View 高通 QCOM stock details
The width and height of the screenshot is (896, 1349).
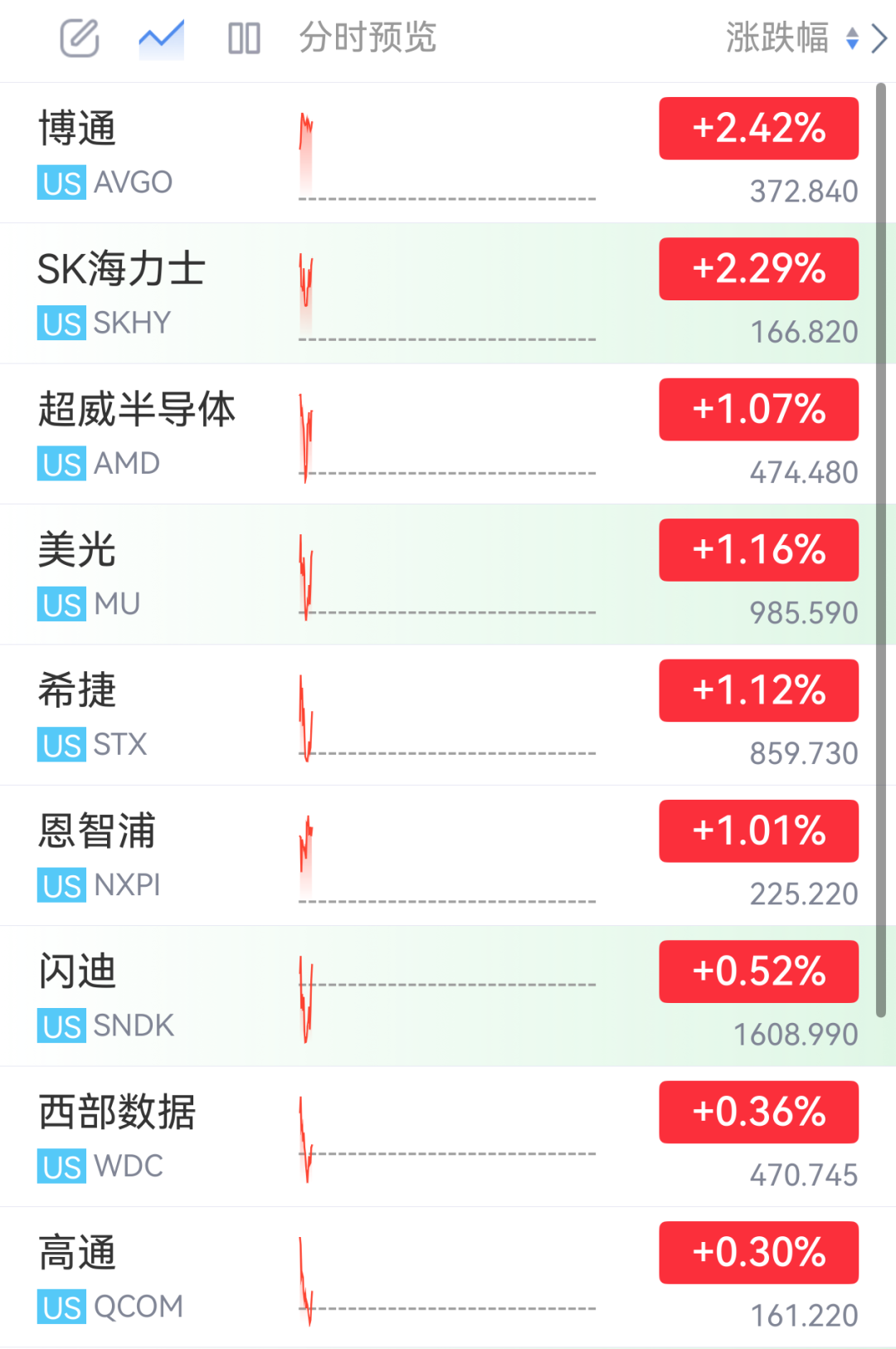pyautogui.click(x=448, y=1277)
